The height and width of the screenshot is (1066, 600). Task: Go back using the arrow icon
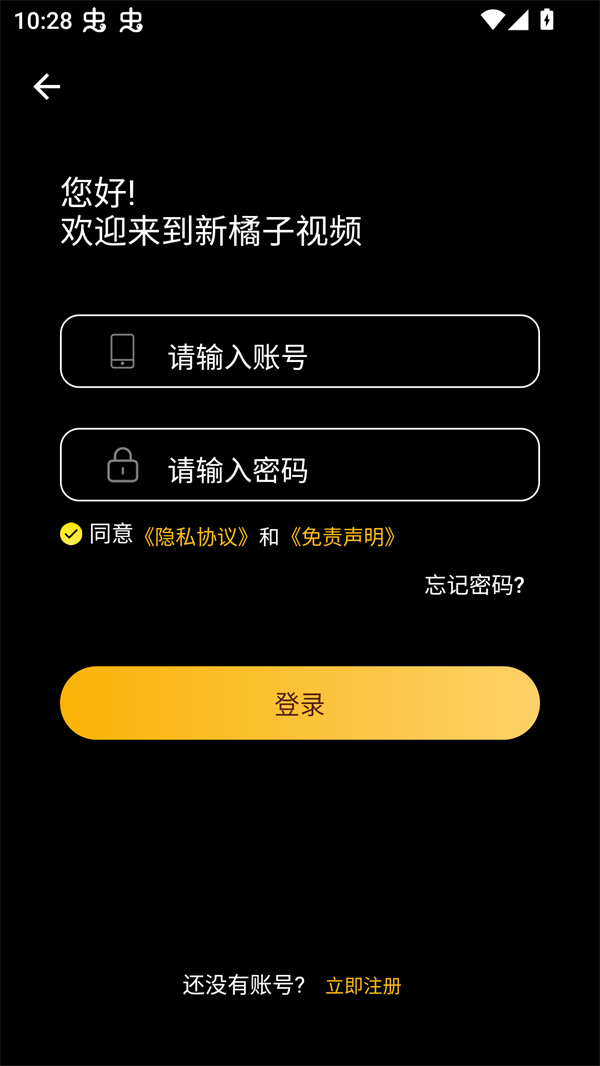pyautogui.click(x=47, y=87)
